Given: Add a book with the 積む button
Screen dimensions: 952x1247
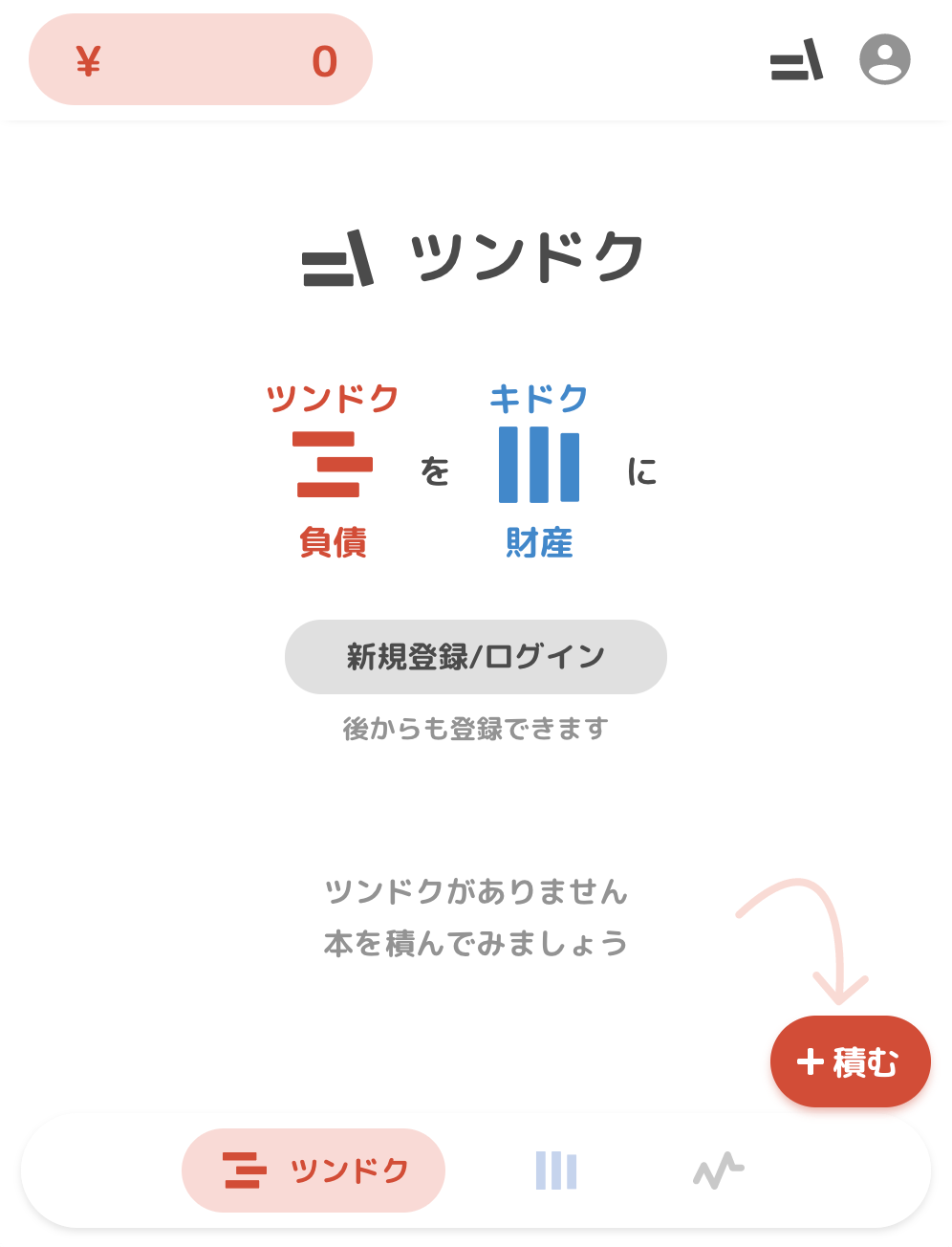Looking at the screenshot, I should pos(850,1061).
